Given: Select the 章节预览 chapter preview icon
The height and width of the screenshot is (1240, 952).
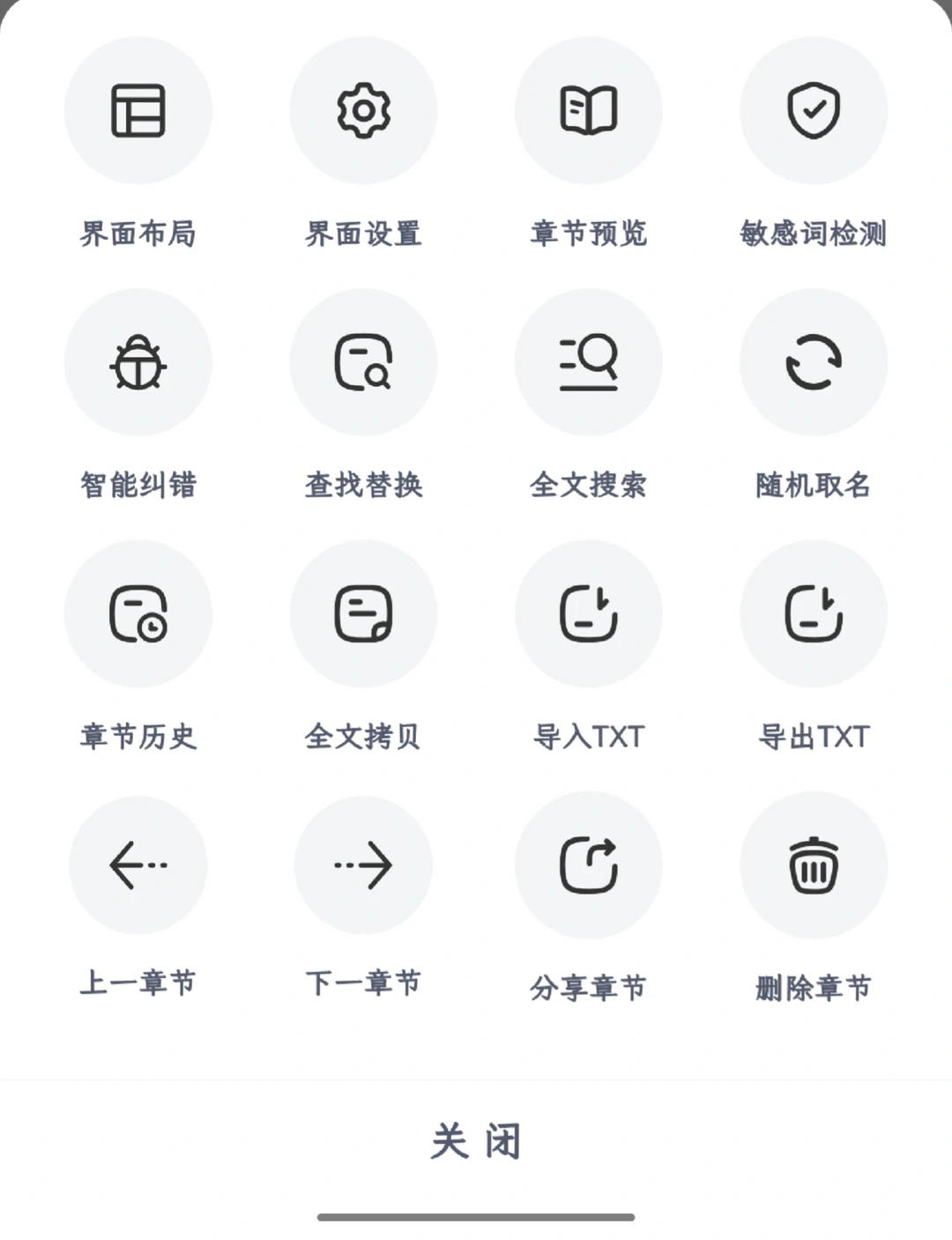Looking at the screenshot, I should tap(589, 109).
